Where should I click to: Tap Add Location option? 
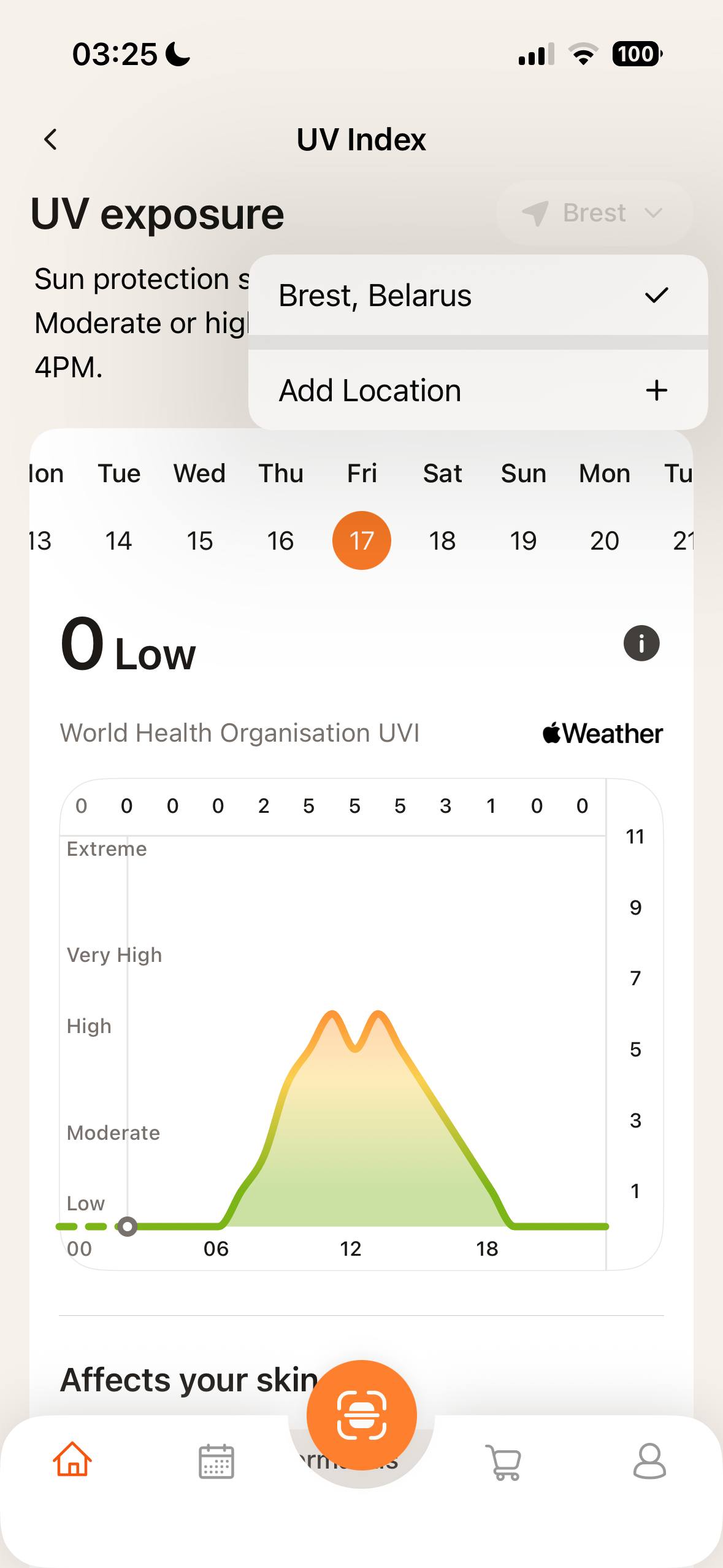[478, 390]
